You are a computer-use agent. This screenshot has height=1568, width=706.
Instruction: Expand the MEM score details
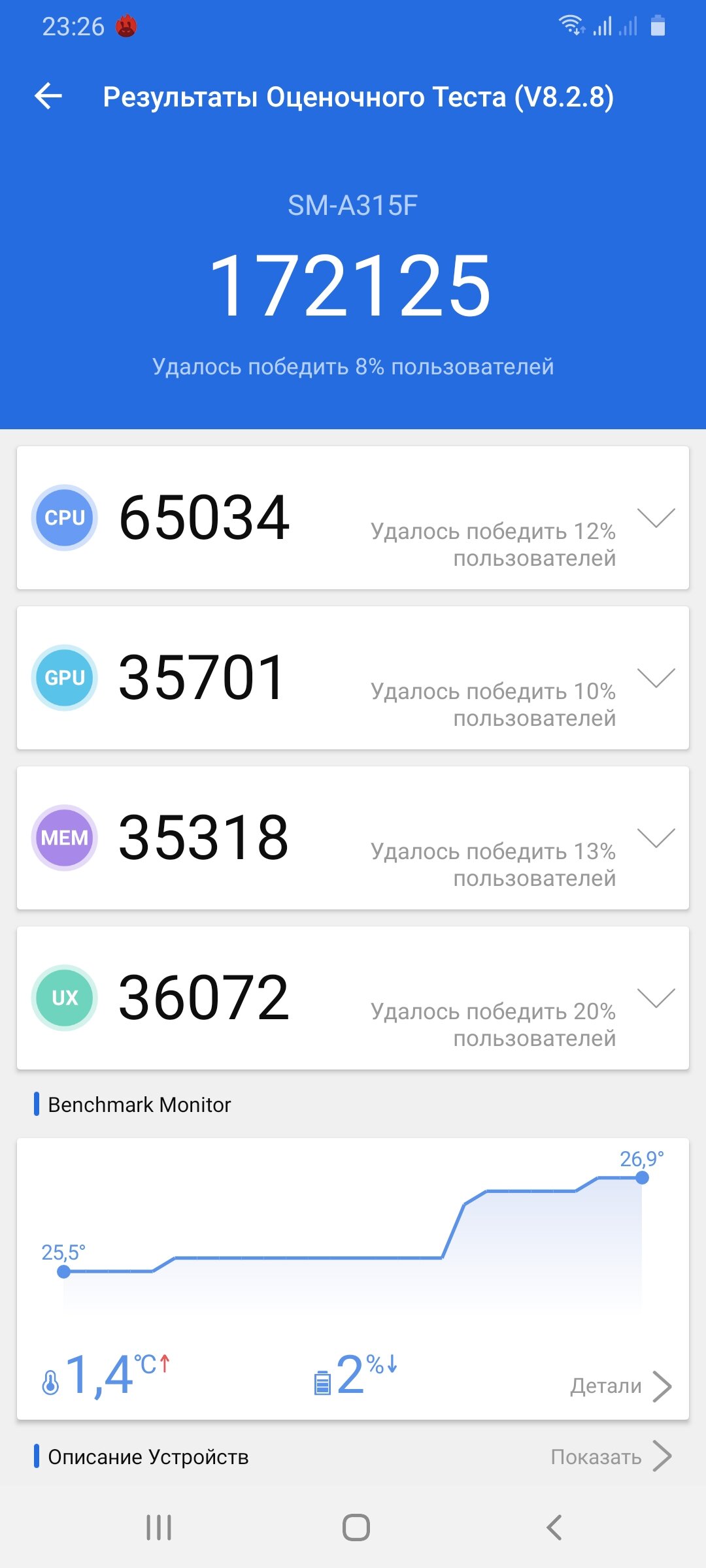[x=656, y=838]
